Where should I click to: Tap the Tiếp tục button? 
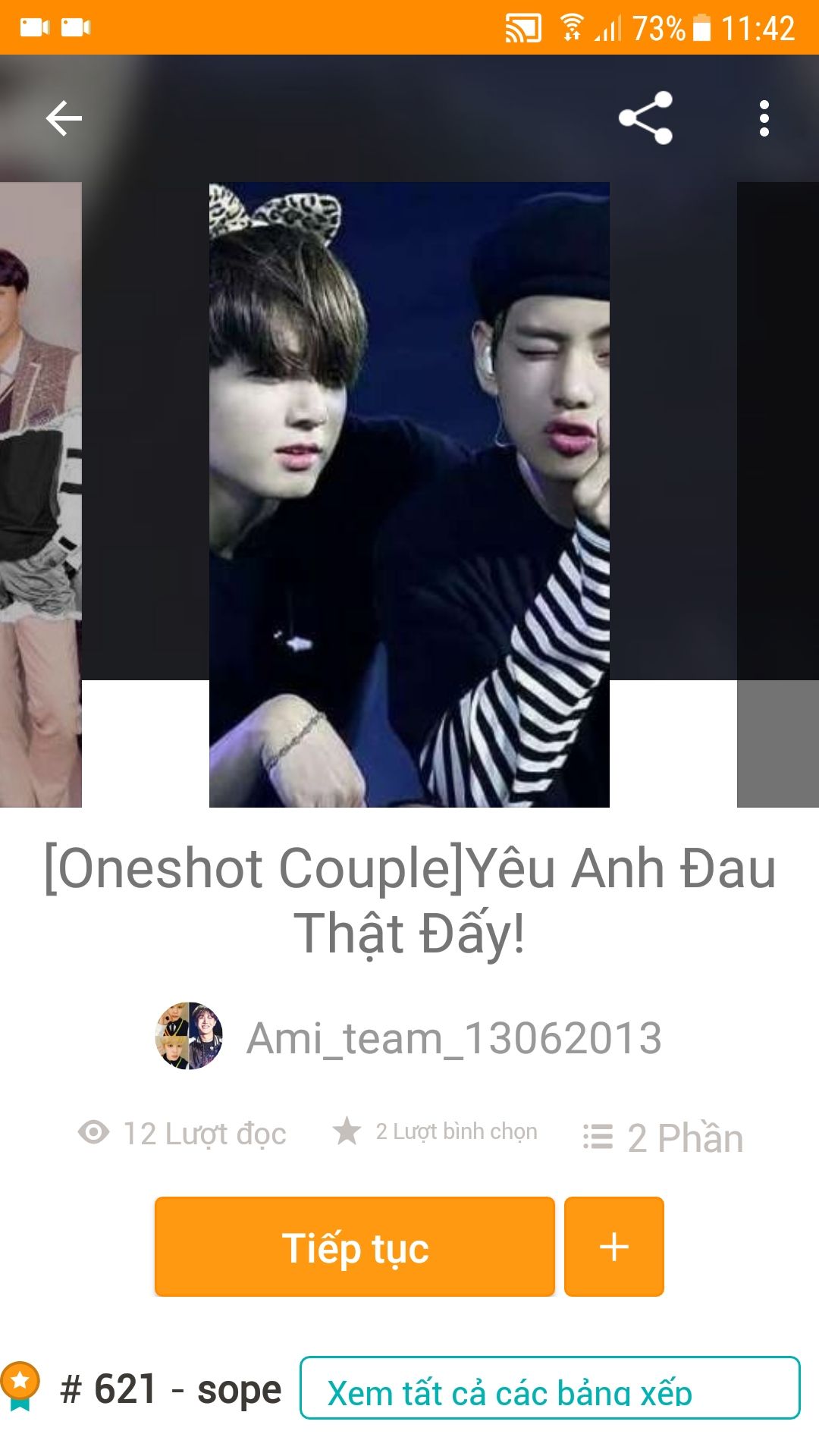pos(355,1247)
